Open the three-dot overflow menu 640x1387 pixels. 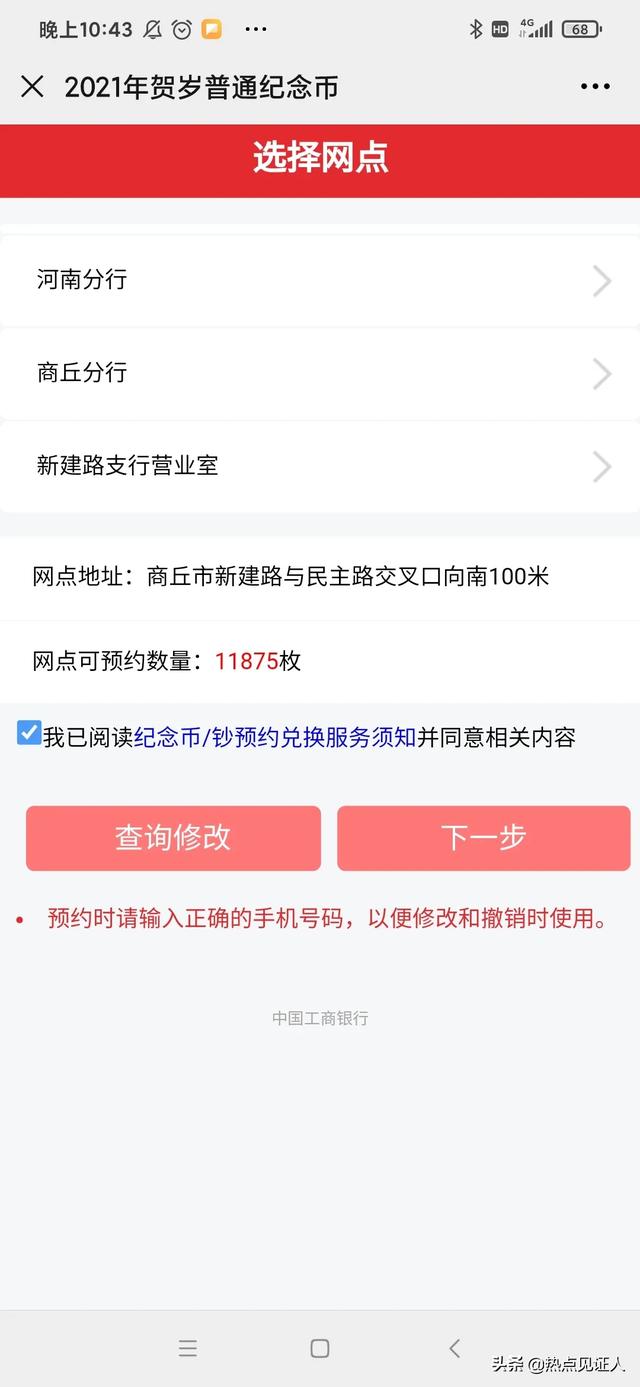tap(595, 87)
